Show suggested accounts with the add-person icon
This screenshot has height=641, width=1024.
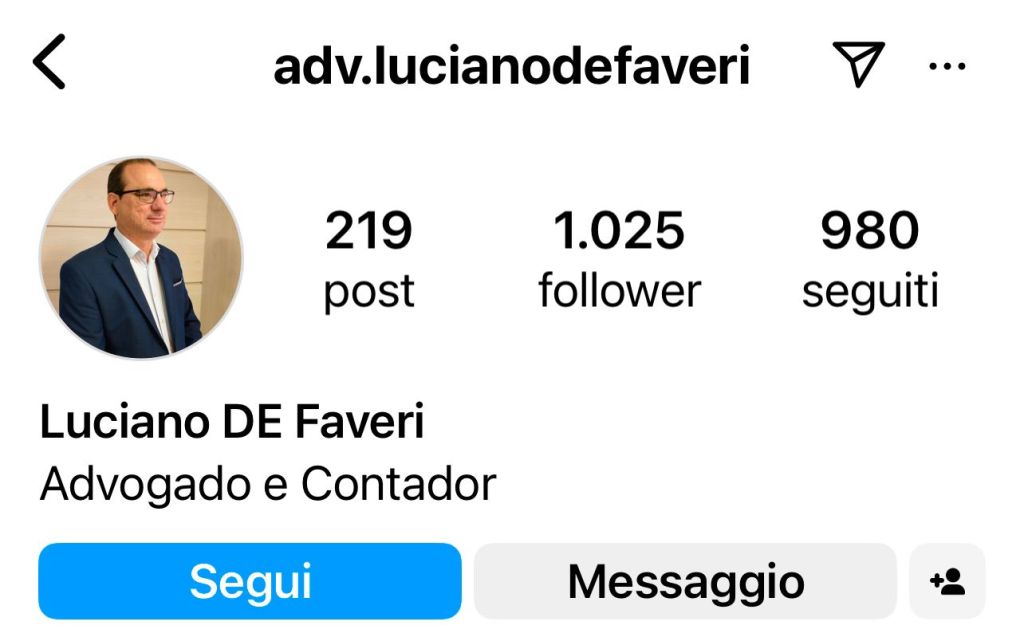[x=946, y=581]
